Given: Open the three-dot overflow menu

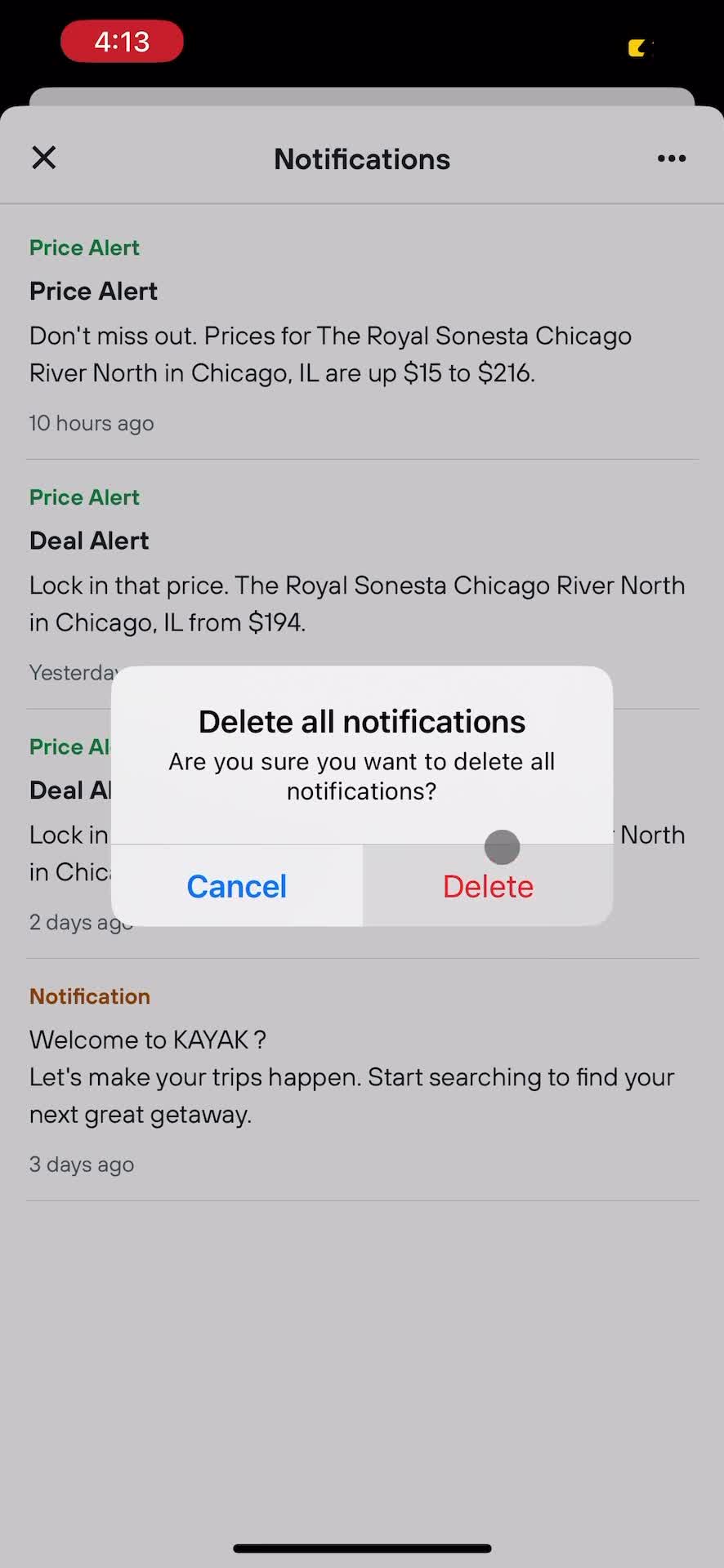Looking at the screenshot, I should (671, 158).
